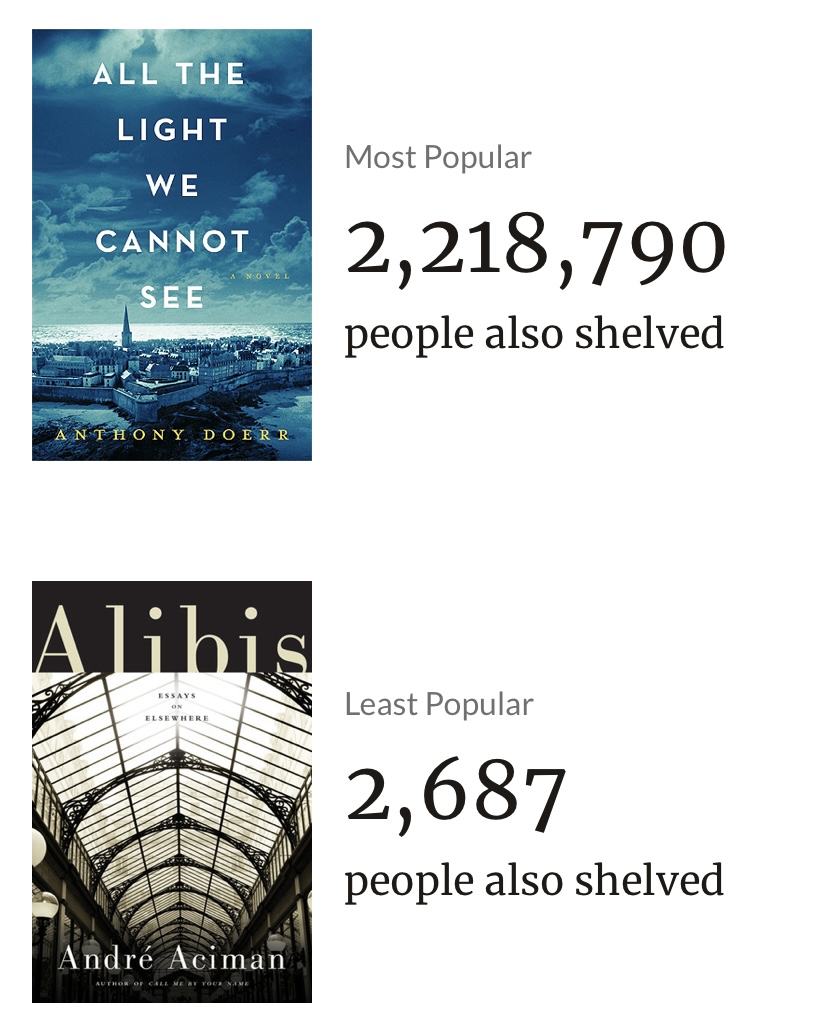Image resolution: width=828 pixels, height=1034 pixels.
Task: Open the All the Light We Cannot See book cover
Action: pos(171,244)
